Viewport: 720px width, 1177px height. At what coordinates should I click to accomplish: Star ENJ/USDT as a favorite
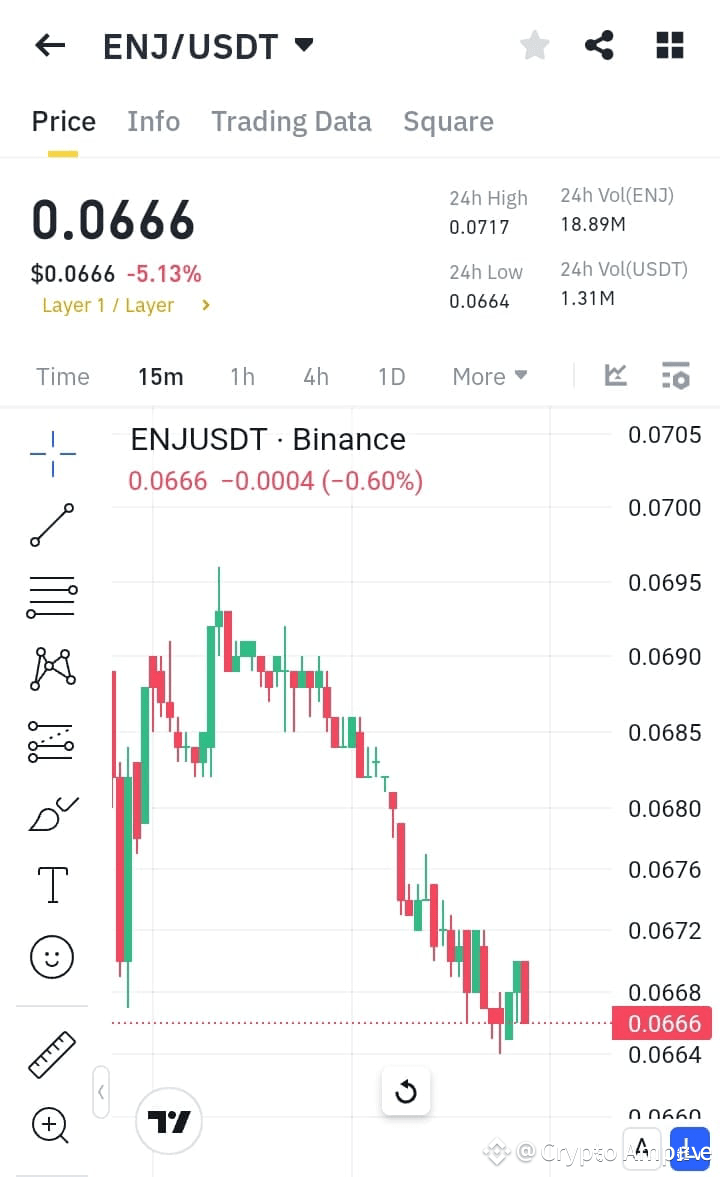point(534,44)
